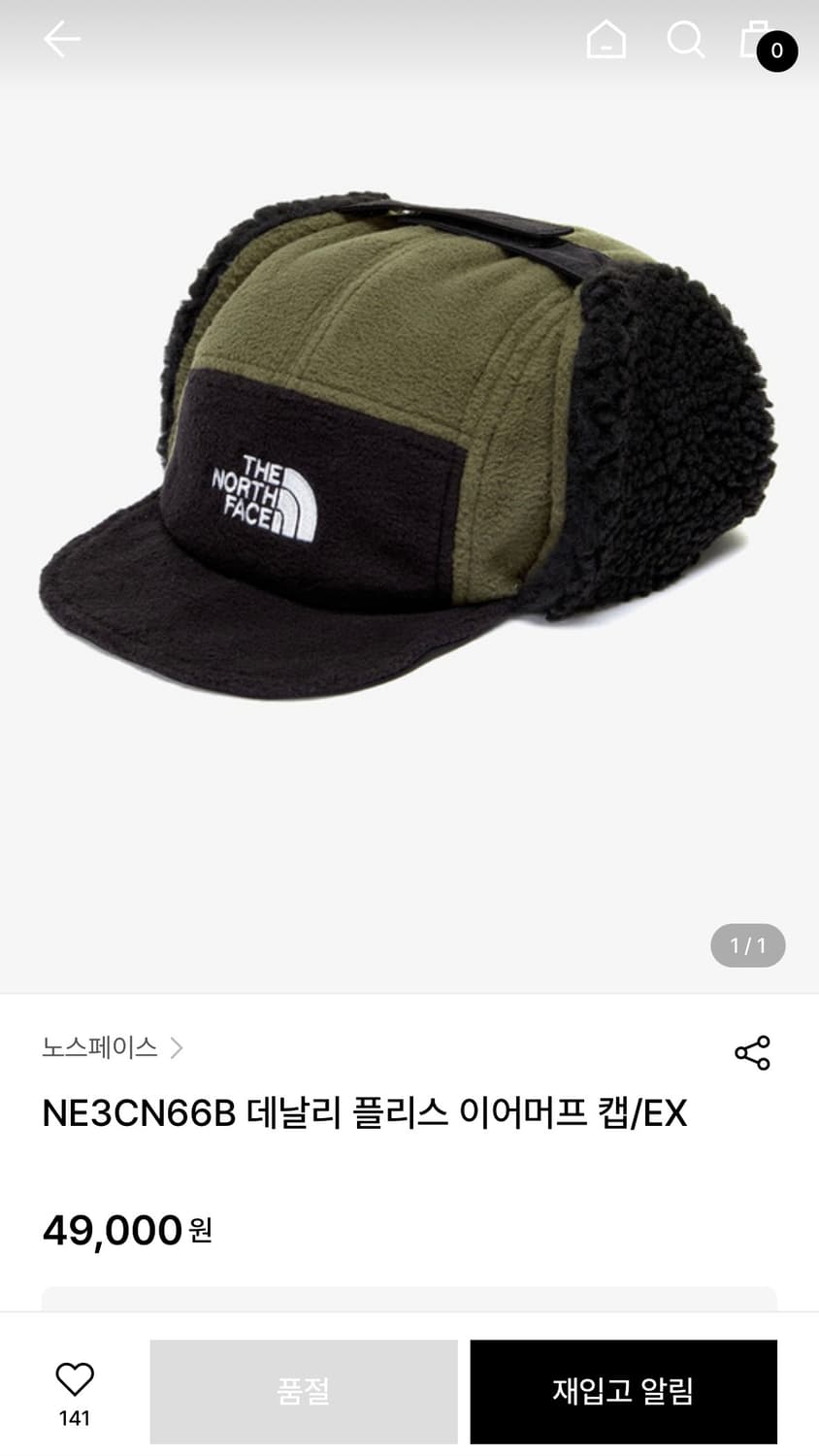Viewport: 819px width, 1456px height.
Task: Open the brand page arrow next to 노스페이스
Action: coord(176,1048)
